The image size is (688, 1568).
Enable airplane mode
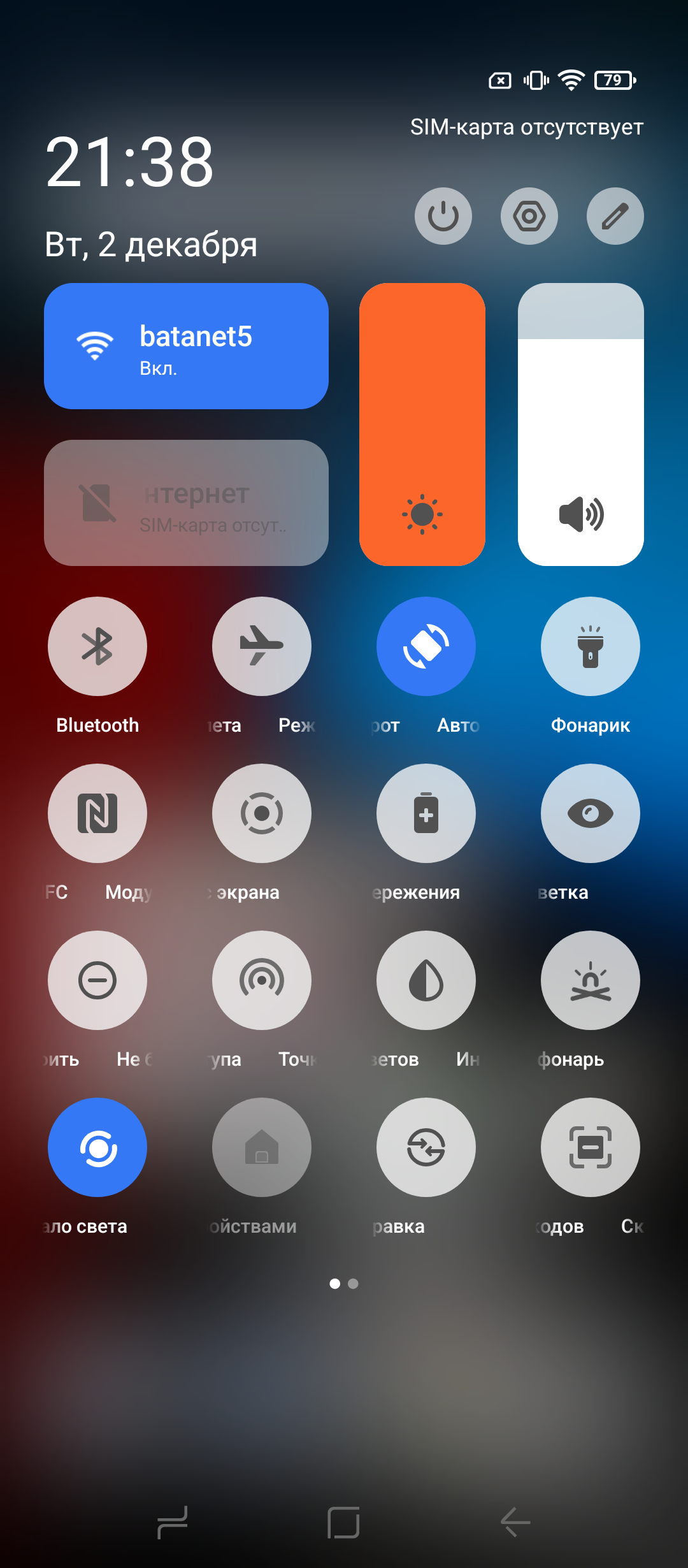[x=262, y=646]
